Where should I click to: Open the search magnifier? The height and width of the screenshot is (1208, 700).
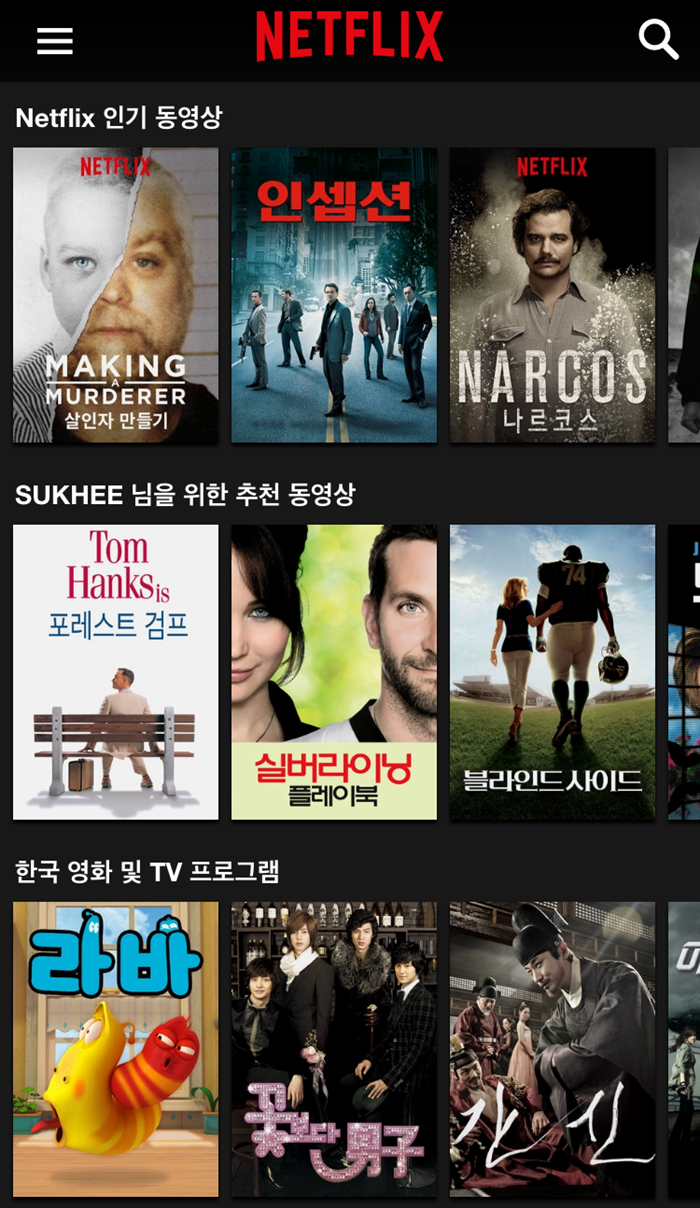coord(658,39)
